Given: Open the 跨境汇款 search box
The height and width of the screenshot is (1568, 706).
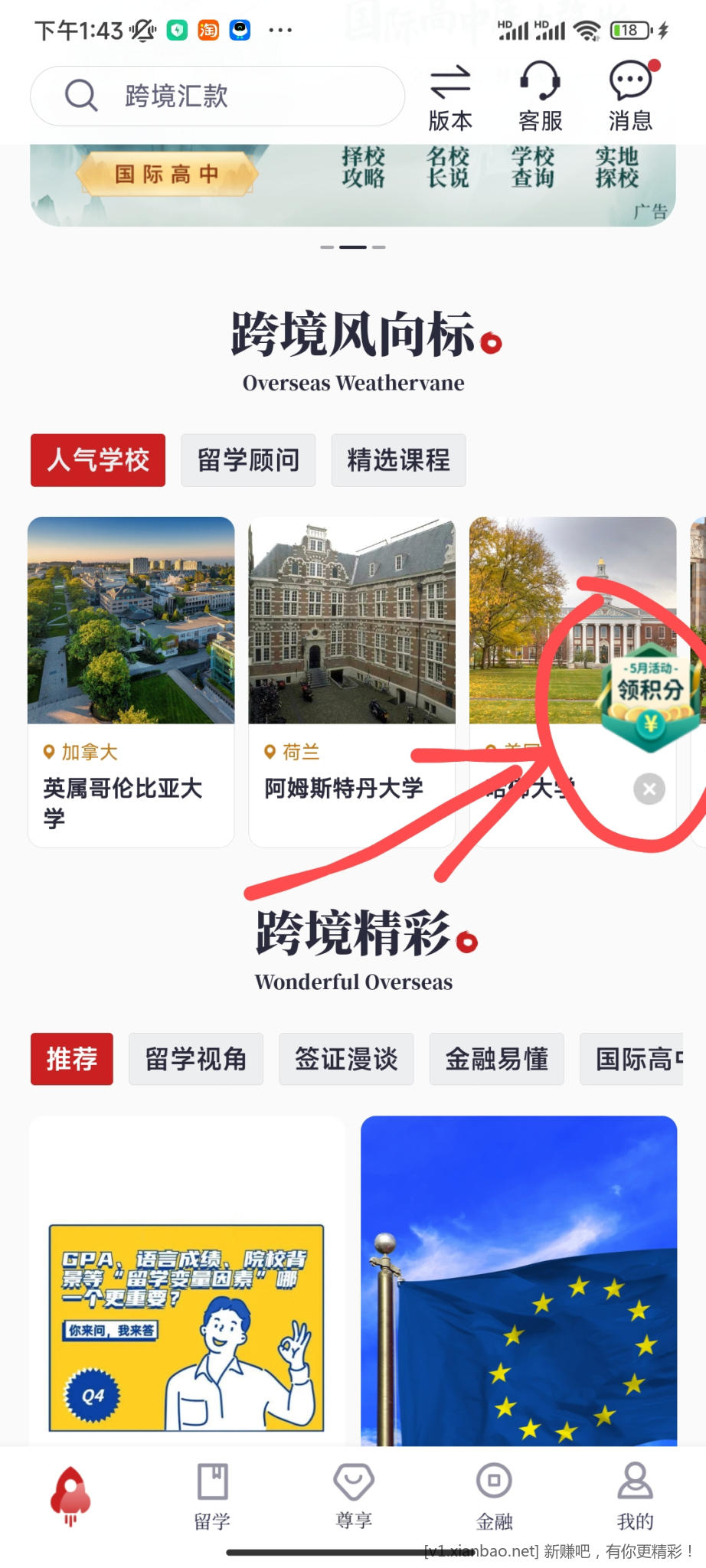Looking at the screenshot, I should coord(217,96).
